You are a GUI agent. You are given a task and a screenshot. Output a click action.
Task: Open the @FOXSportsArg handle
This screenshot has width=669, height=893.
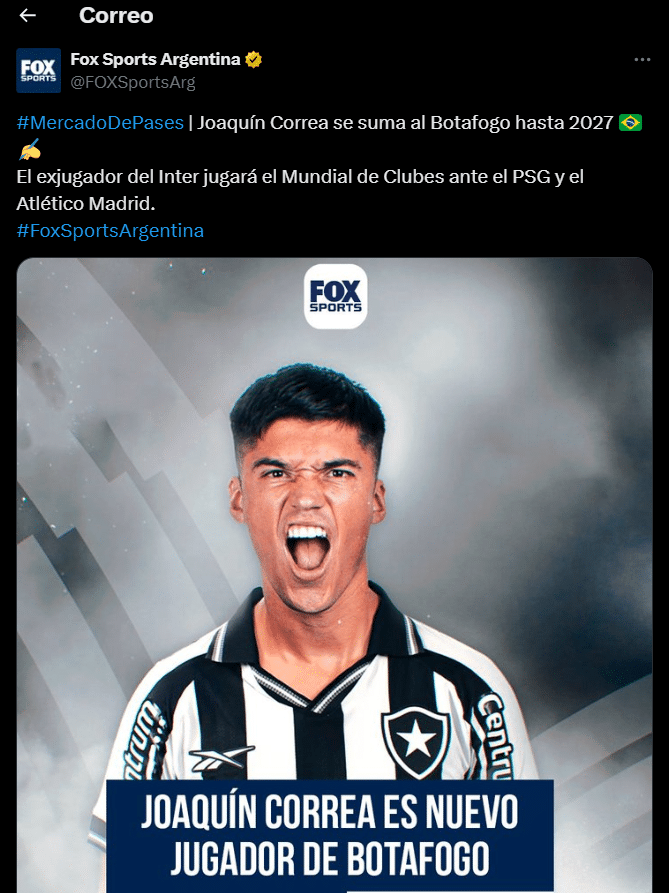pos(133,83)
